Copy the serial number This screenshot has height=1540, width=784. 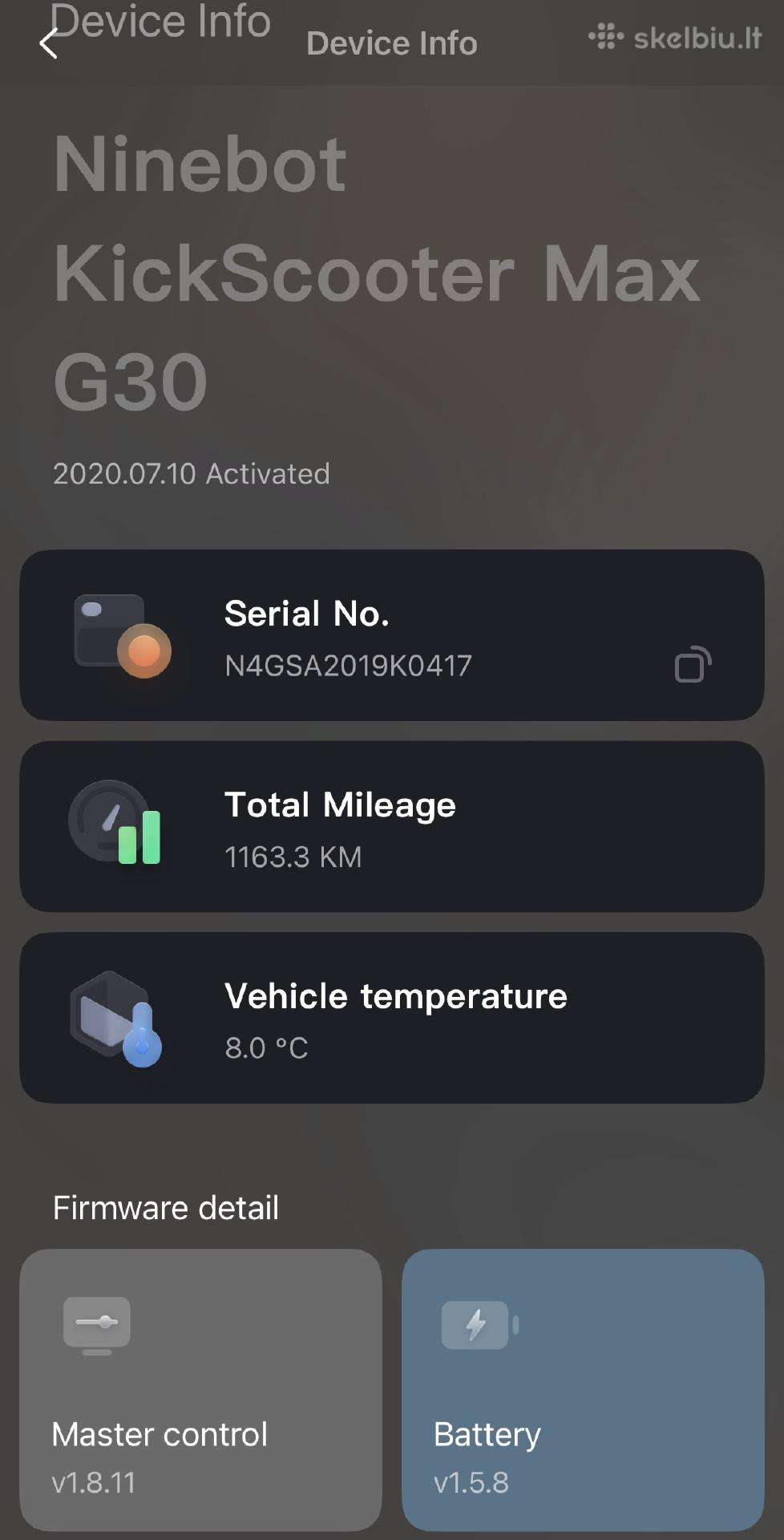pos(693,664)
